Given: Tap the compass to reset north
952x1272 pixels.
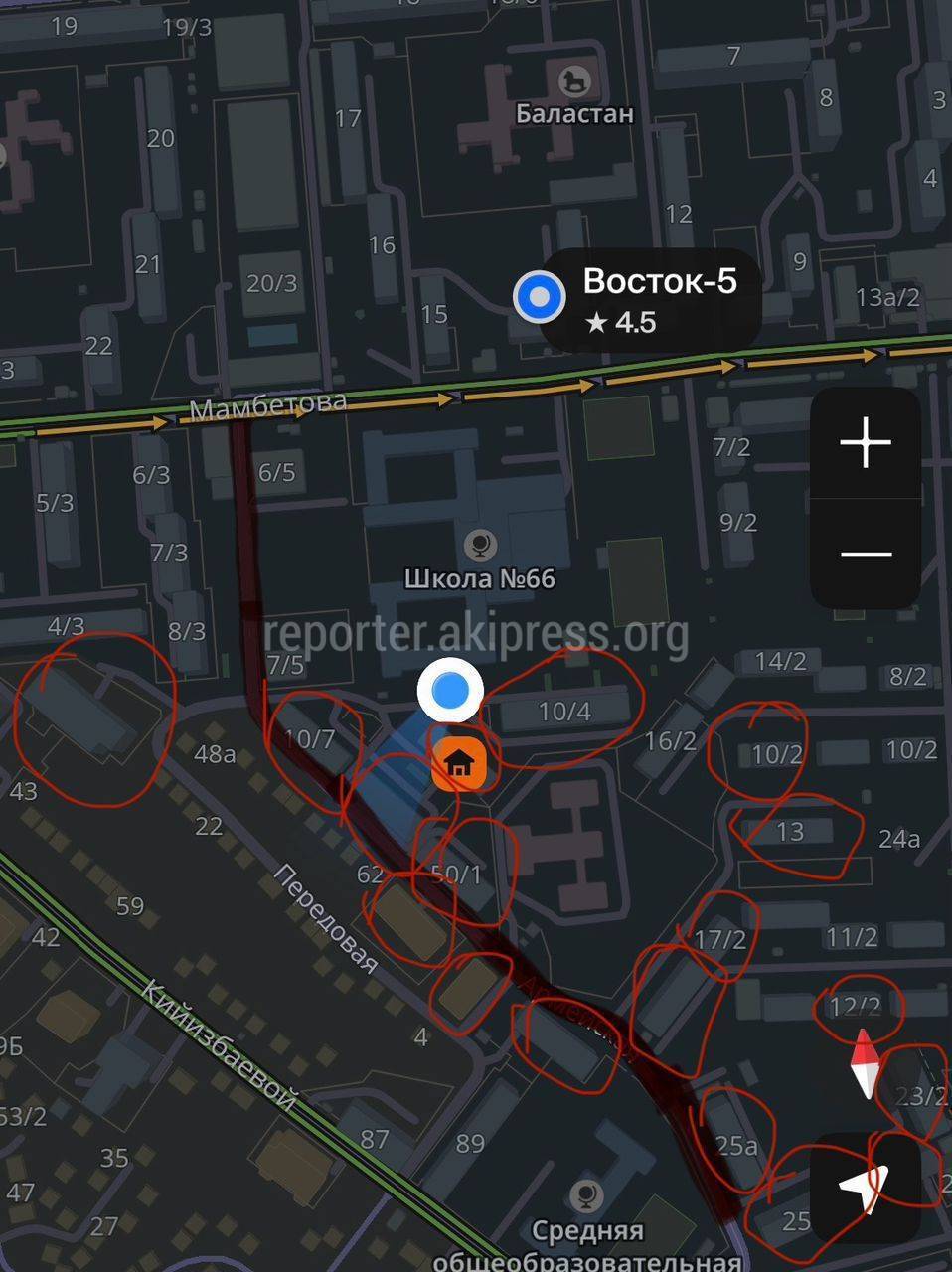Looking at the screenshot, I should (x=864, y=1062).
